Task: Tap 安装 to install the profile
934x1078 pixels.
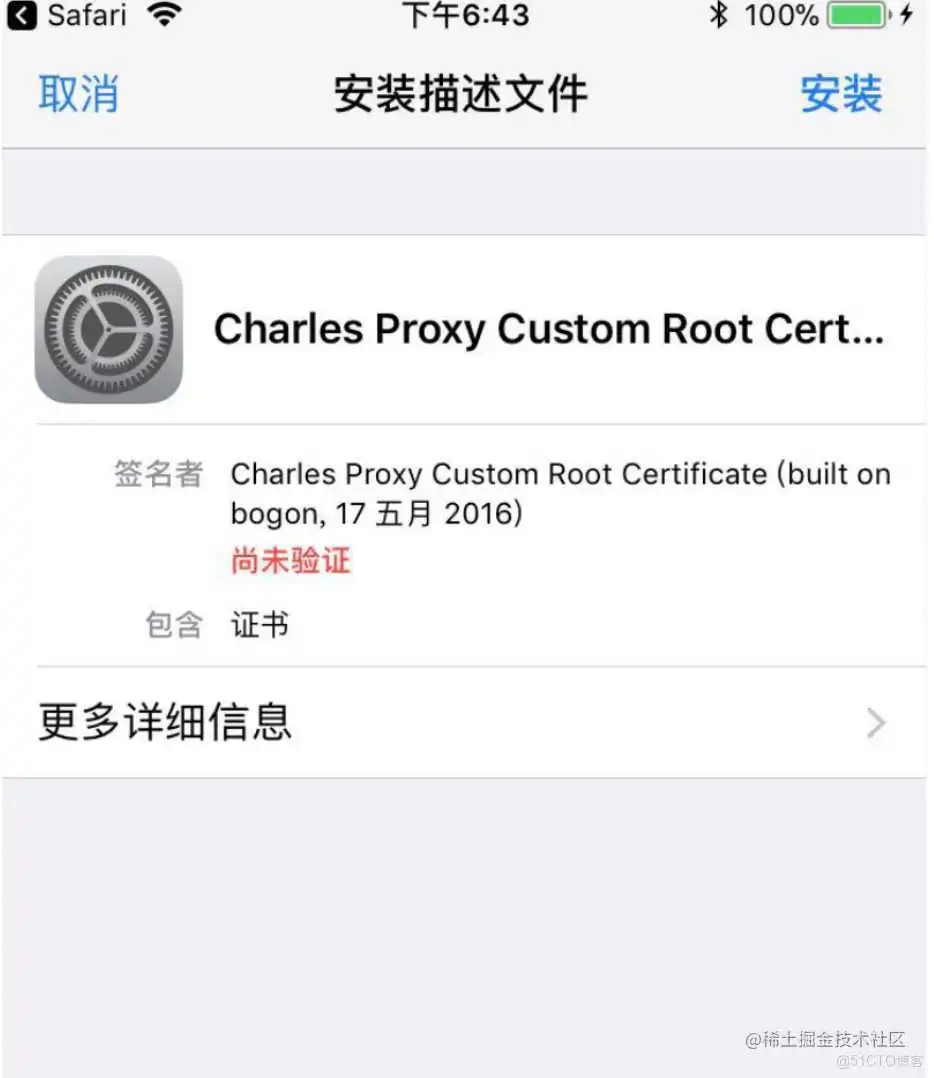Action: tap(841, 95)
